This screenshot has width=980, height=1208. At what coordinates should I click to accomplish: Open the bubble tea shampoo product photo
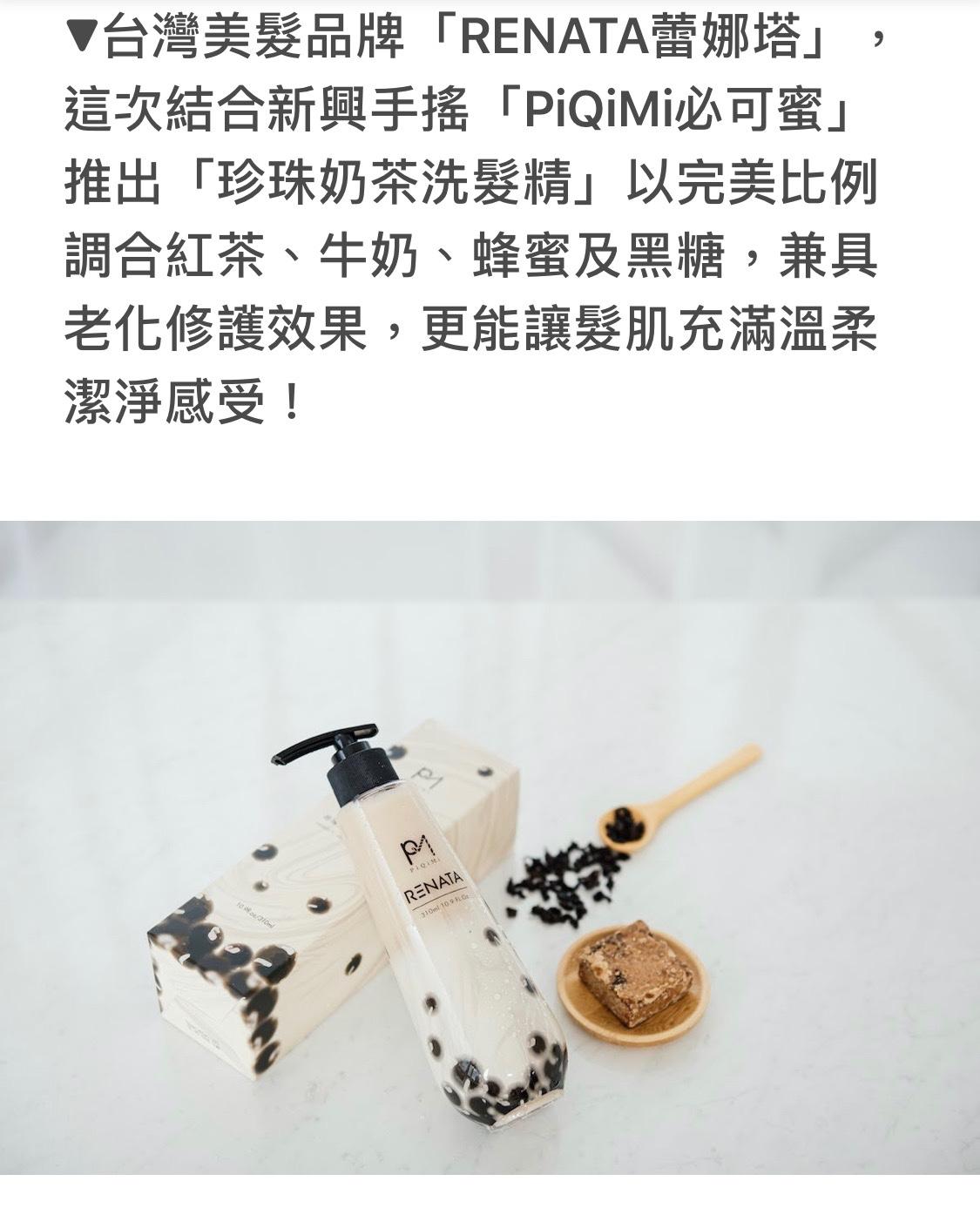(x=490, y=847)
